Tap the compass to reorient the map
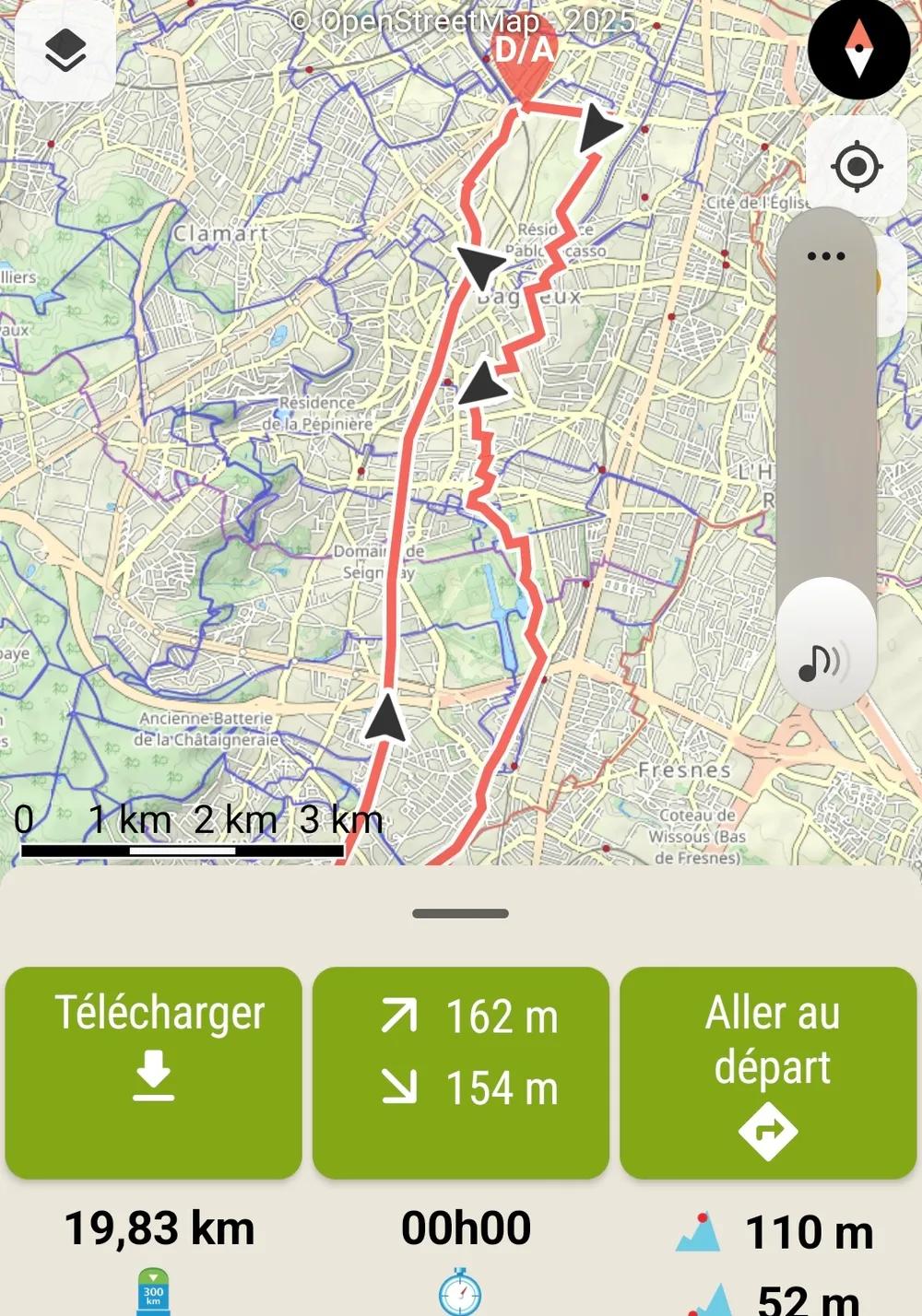 tap(858, 49)
